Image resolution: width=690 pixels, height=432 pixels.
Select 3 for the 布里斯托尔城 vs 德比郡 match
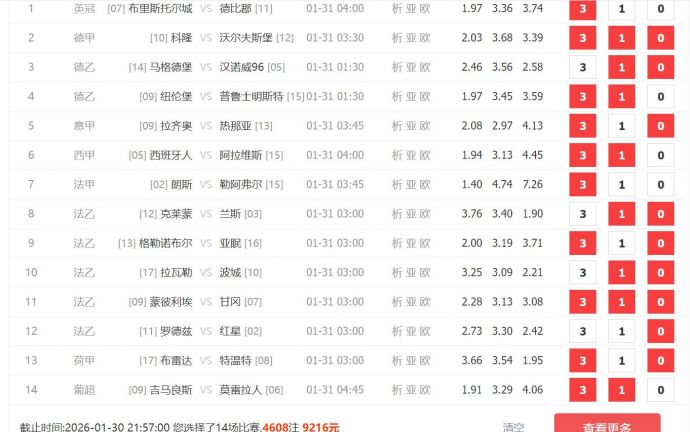click(x=582, y=9)
